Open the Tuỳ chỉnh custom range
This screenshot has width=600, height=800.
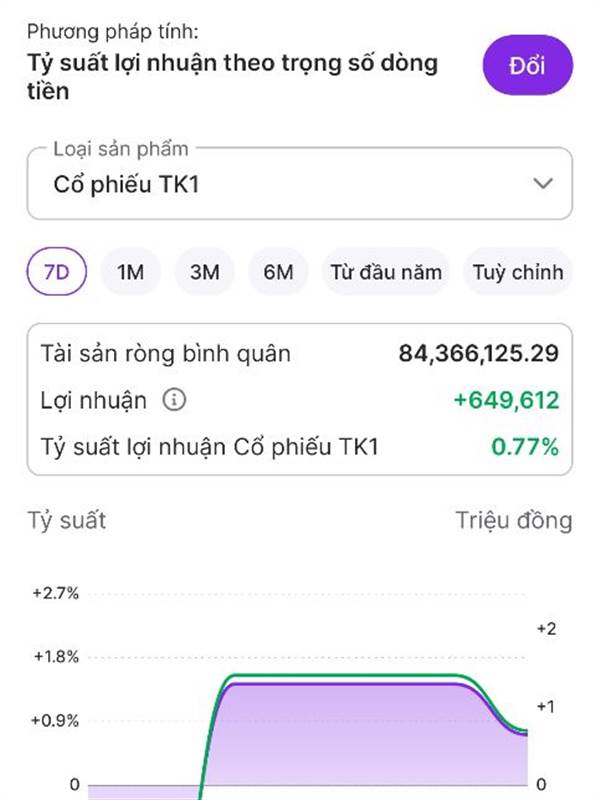point(517,271)
